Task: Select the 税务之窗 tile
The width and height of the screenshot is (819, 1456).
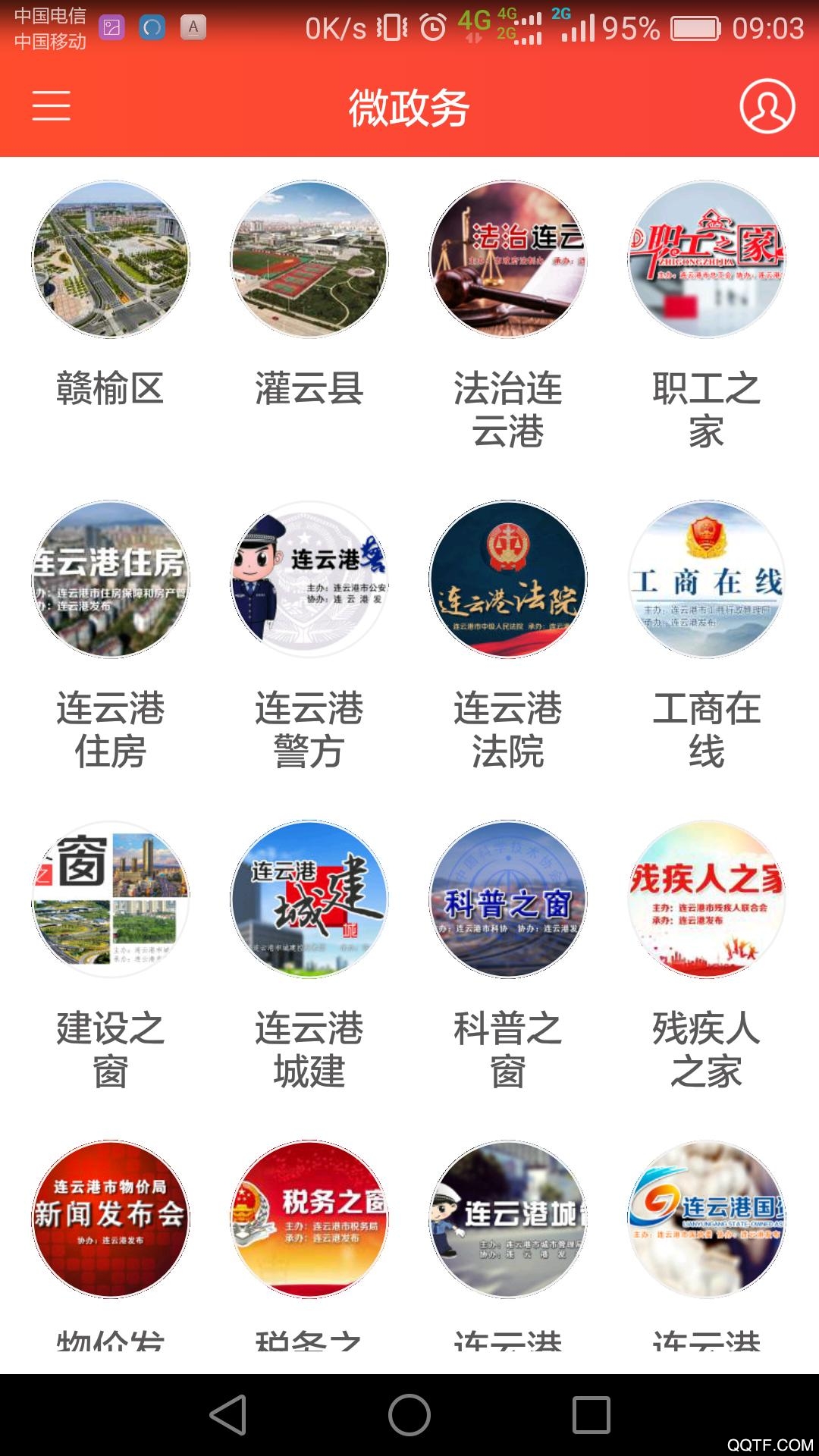Action: tap(309, 1219)
